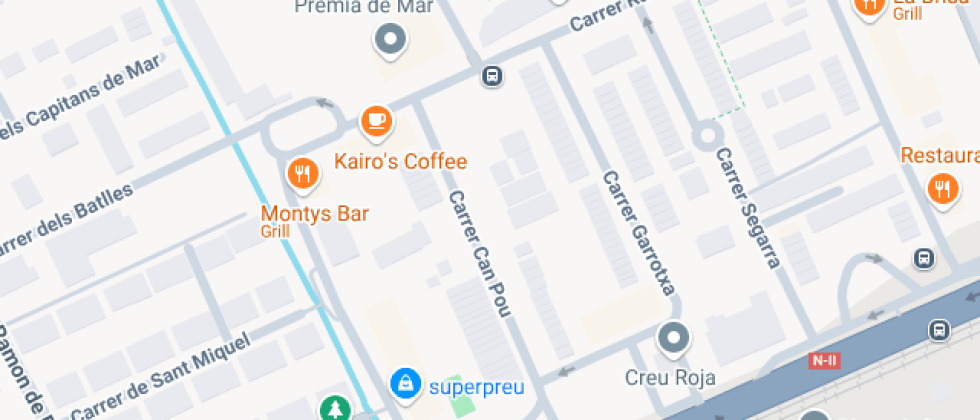Open the Creu Roja location pin
The height and width of the screenshot is (420, 980).
pos(674,340)
